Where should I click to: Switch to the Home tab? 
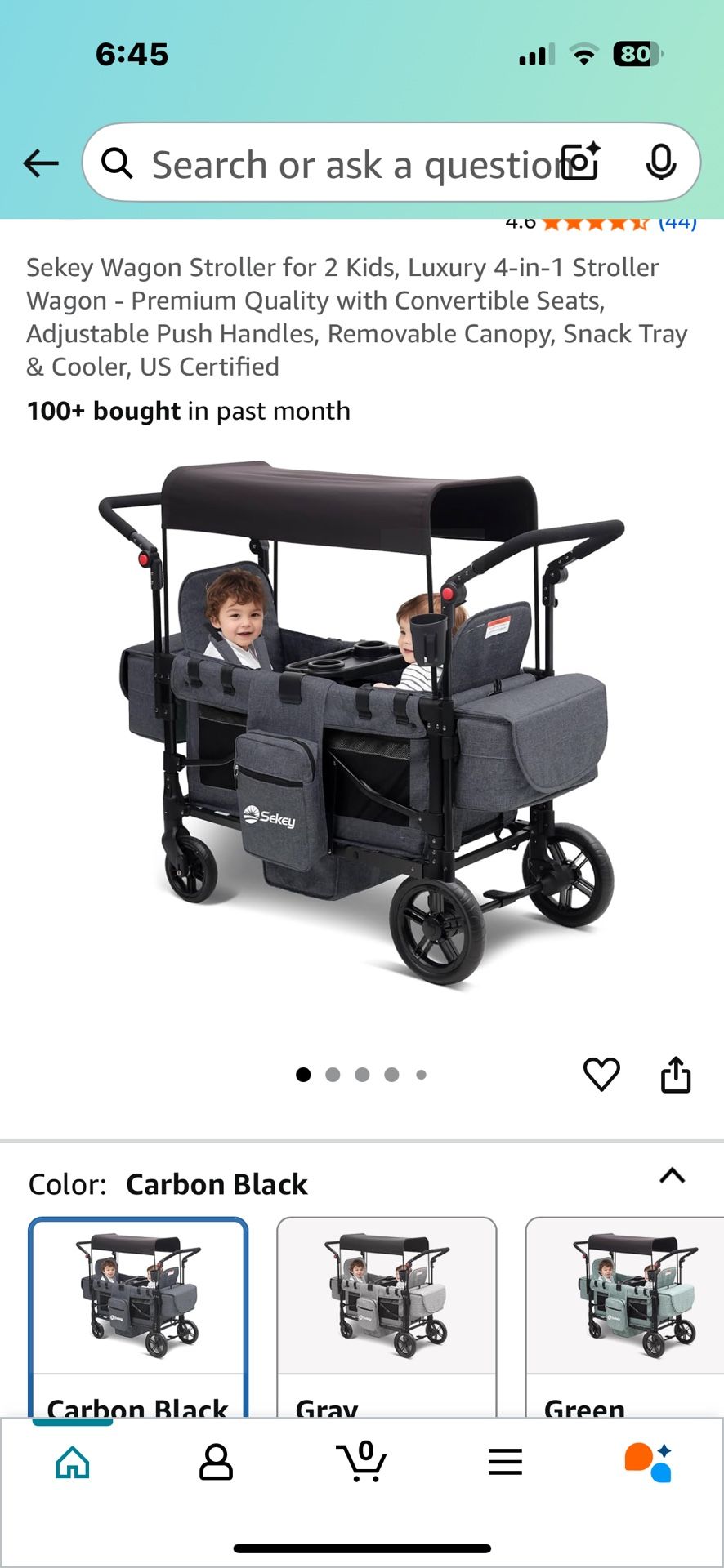73,1462
